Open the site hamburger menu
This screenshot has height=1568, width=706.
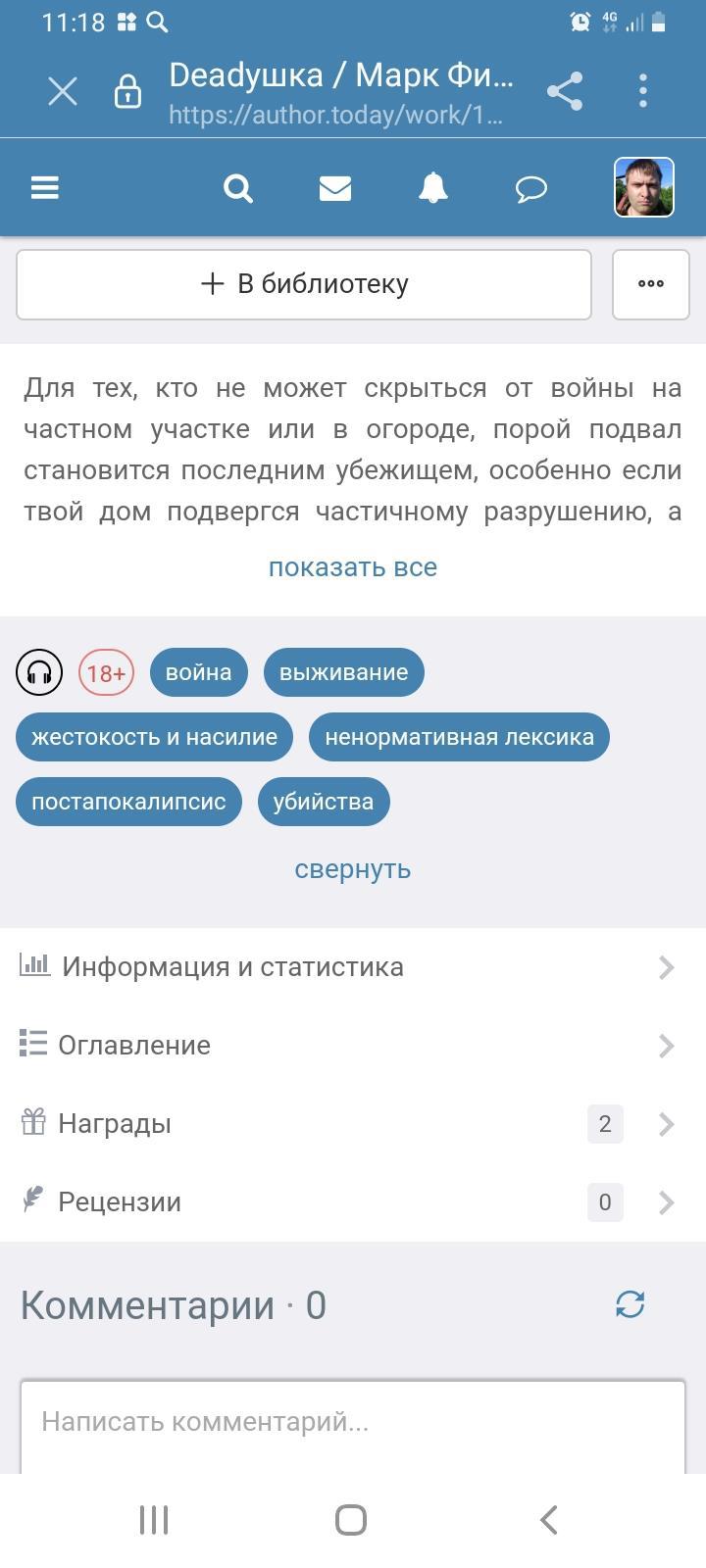click(x=45, y=187)
